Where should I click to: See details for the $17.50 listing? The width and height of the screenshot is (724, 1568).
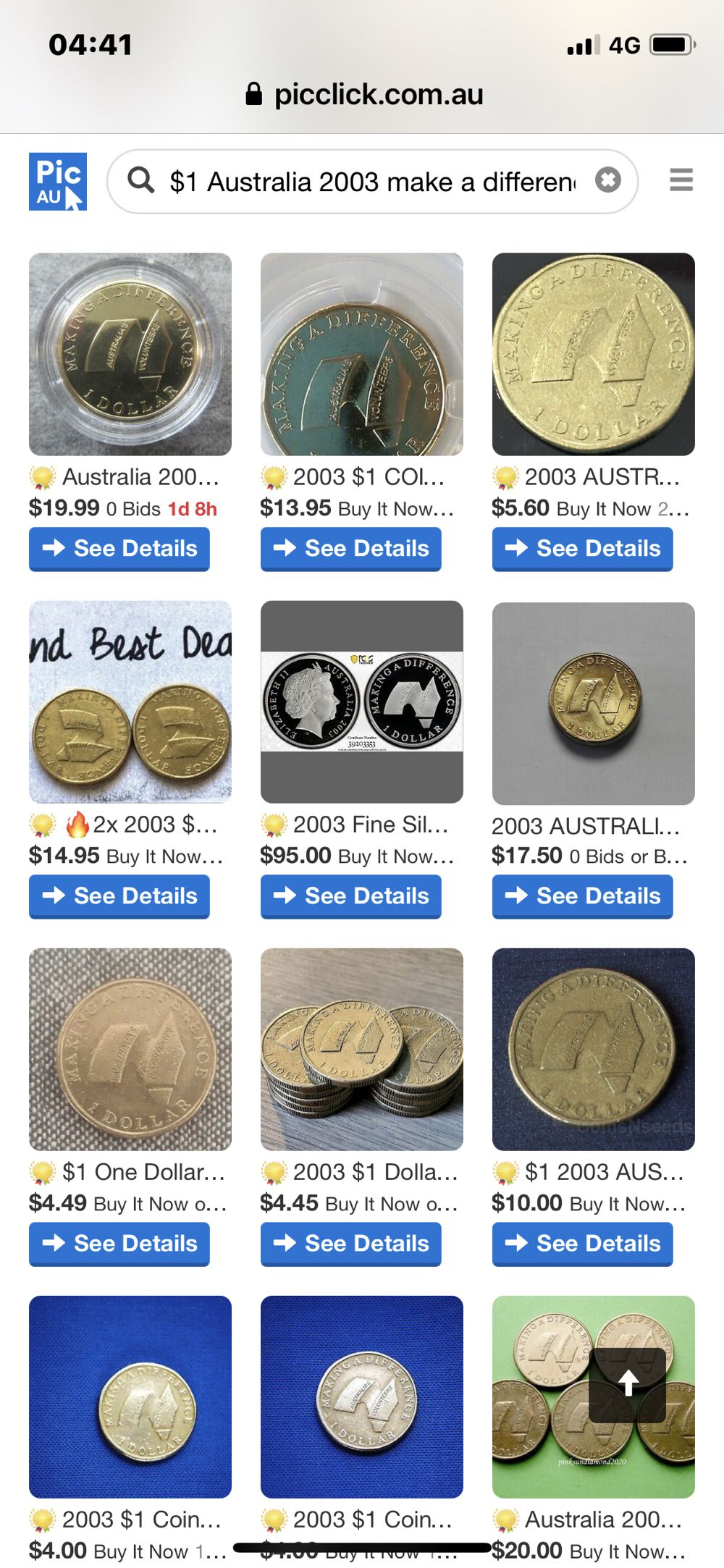[583, 896]
